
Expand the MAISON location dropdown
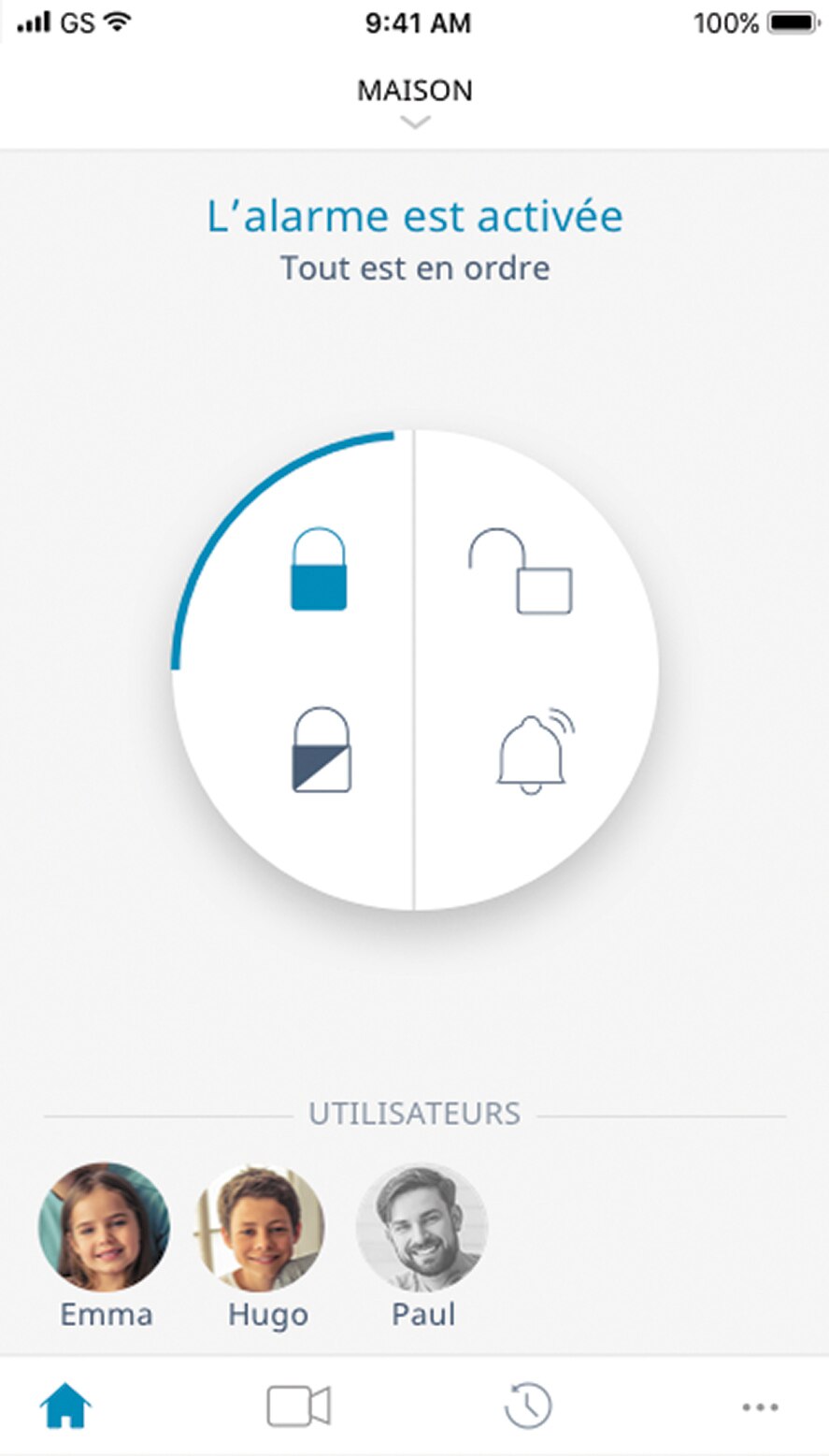(x=415, y=103)
